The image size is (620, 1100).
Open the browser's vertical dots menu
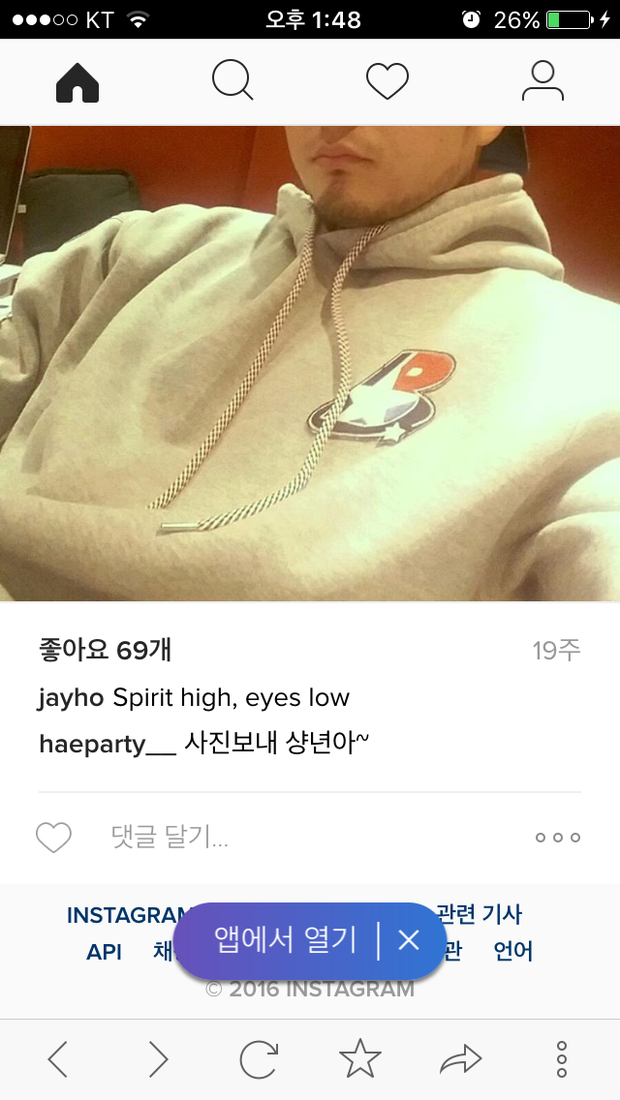[562, 1059]
